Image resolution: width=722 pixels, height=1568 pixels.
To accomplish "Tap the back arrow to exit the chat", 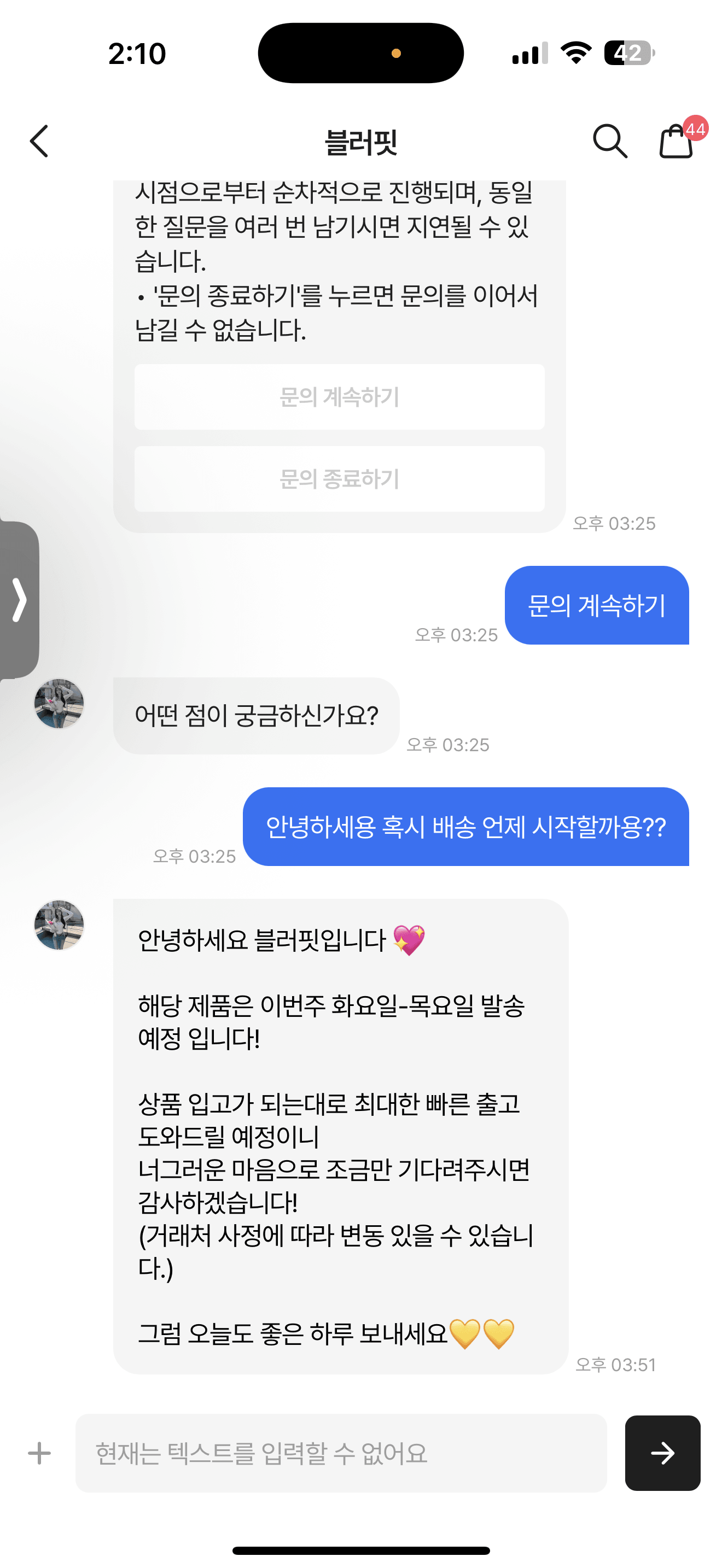I will pos(39,141).
